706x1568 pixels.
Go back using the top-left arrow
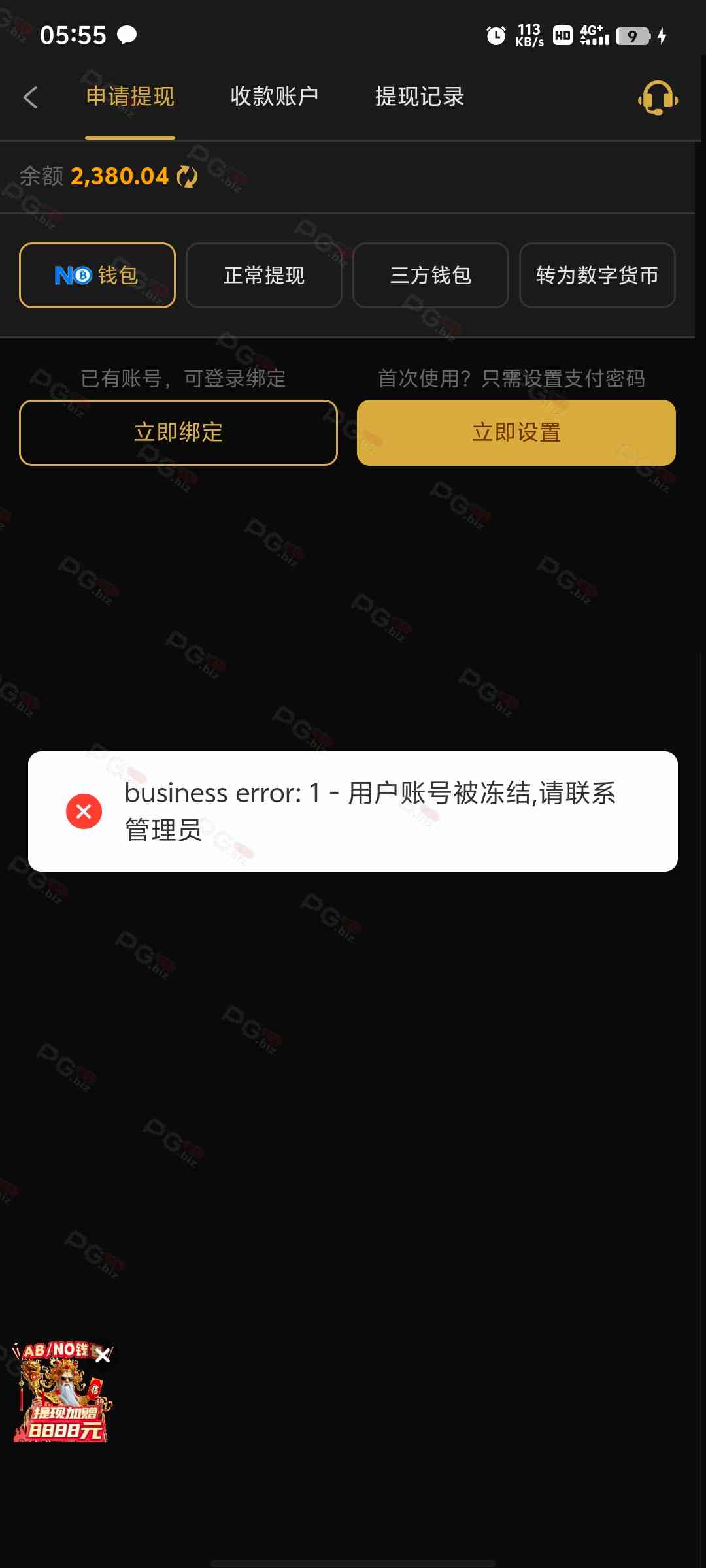point(30,98)
